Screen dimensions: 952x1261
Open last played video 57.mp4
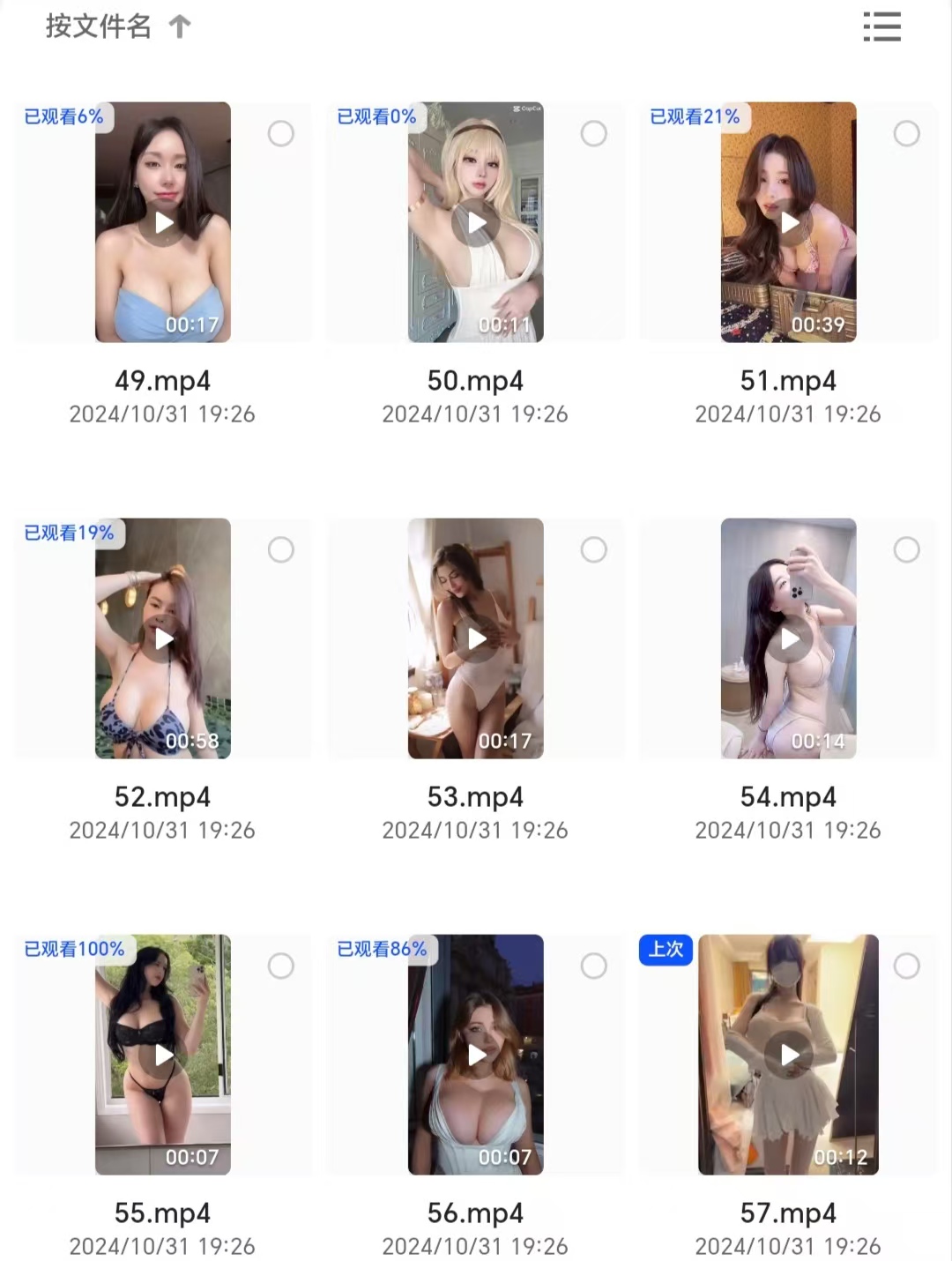click(789, 1055)
